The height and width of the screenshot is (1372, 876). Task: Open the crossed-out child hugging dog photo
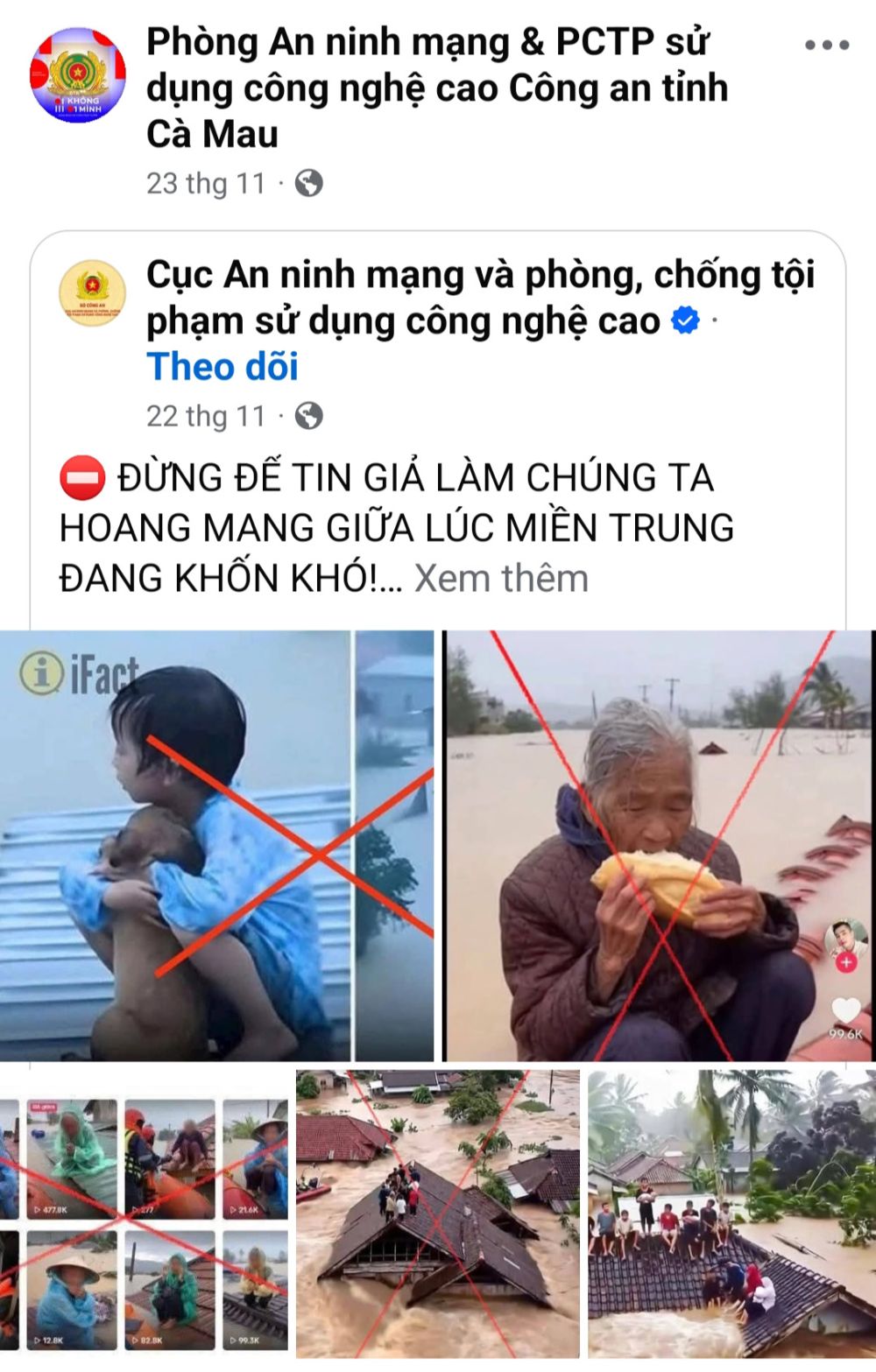(216, 846)
